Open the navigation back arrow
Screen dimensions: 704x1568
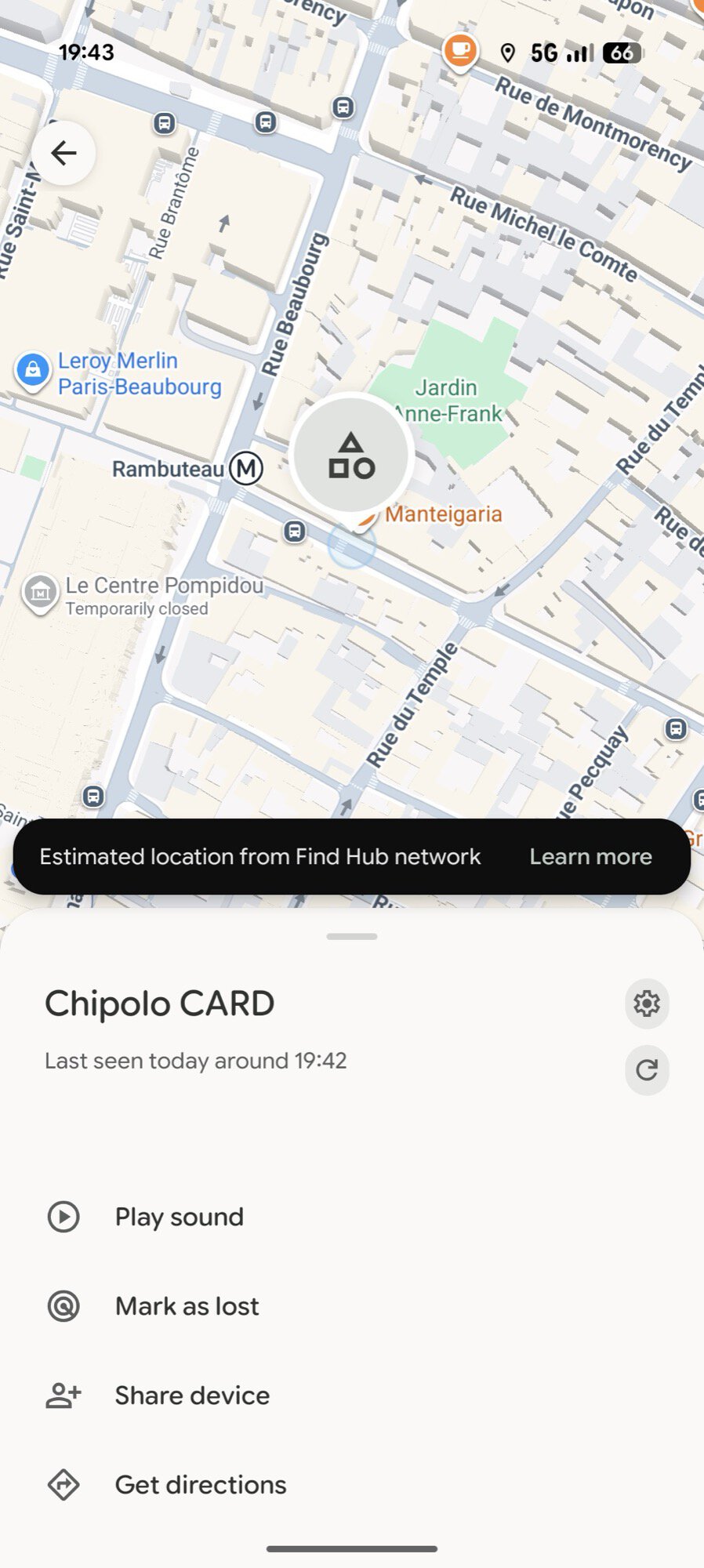64,154
